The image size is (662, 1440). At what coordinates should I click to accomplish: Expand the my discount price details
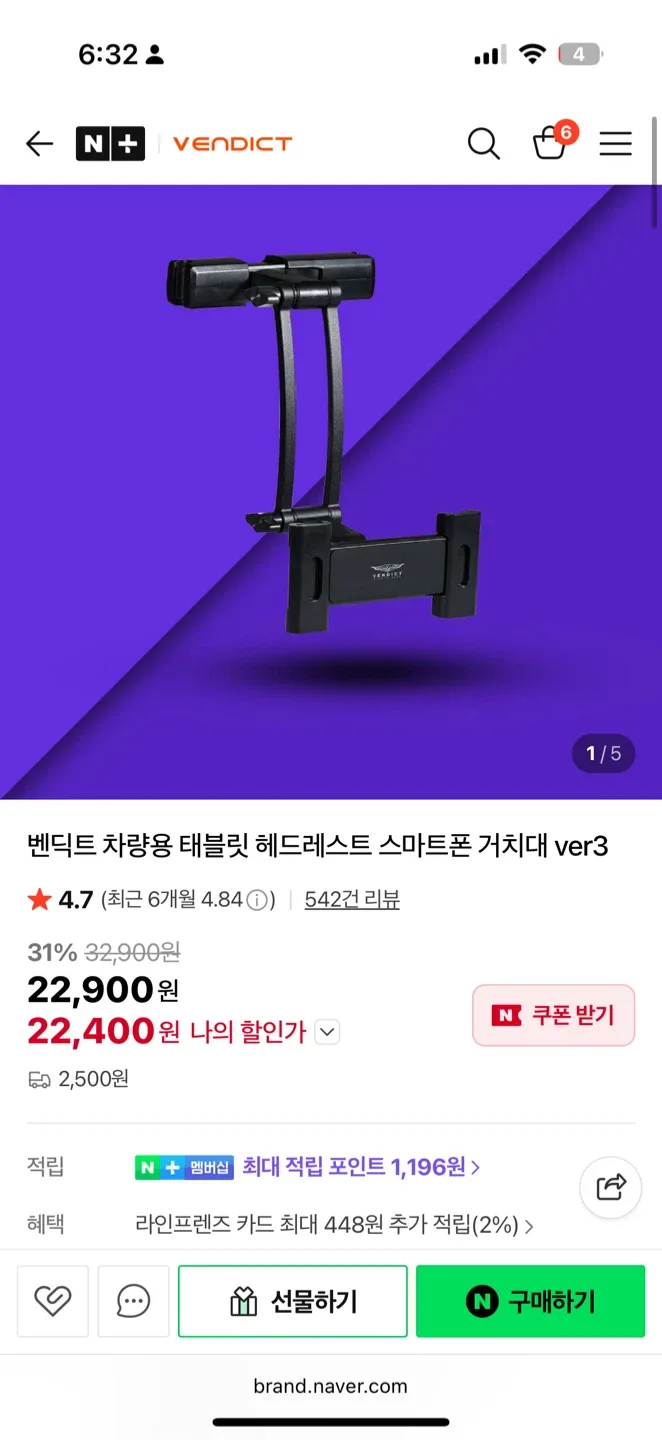327,1032
